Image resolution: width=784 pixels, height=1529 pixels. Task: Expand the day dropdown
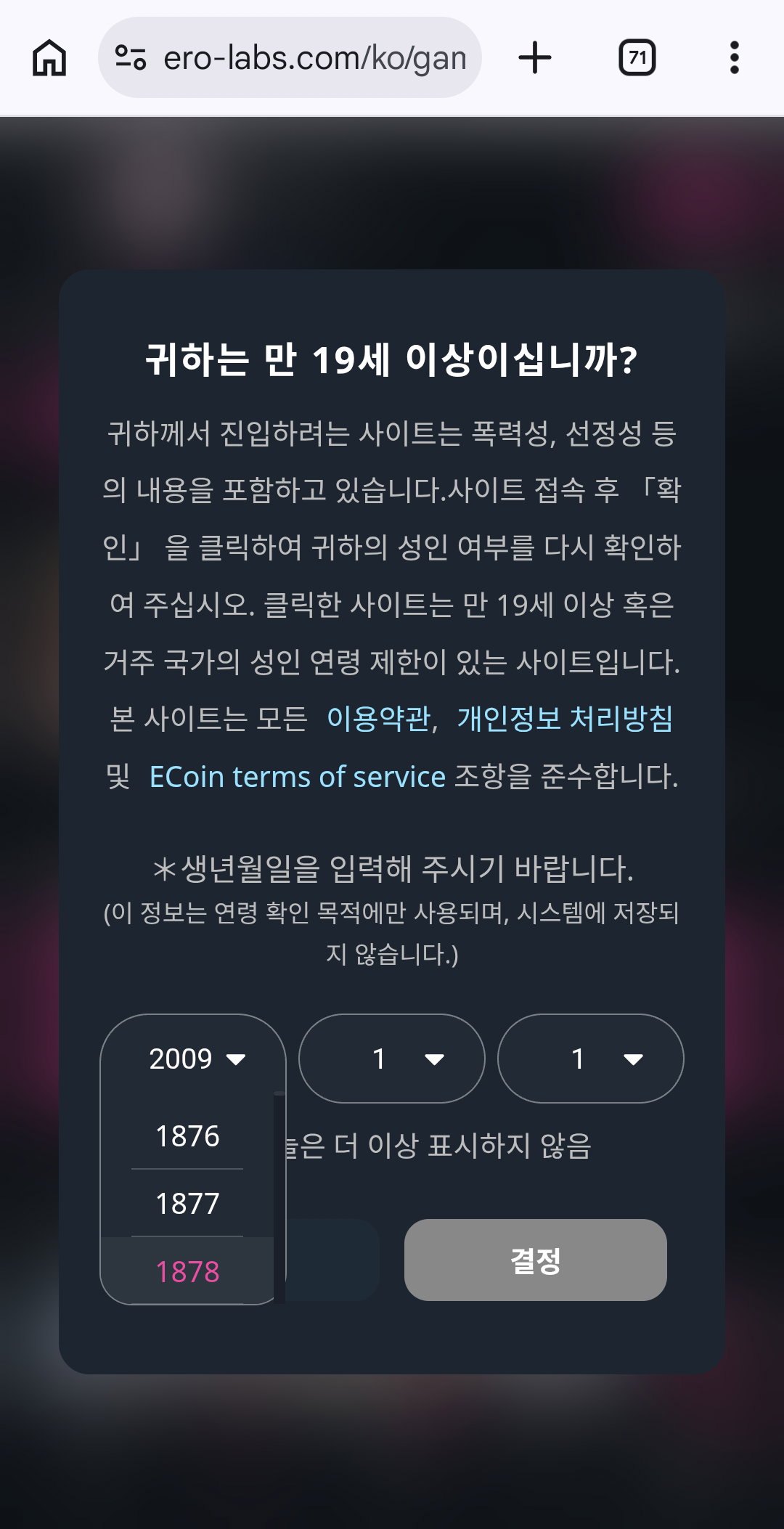tap(591, 1059)
